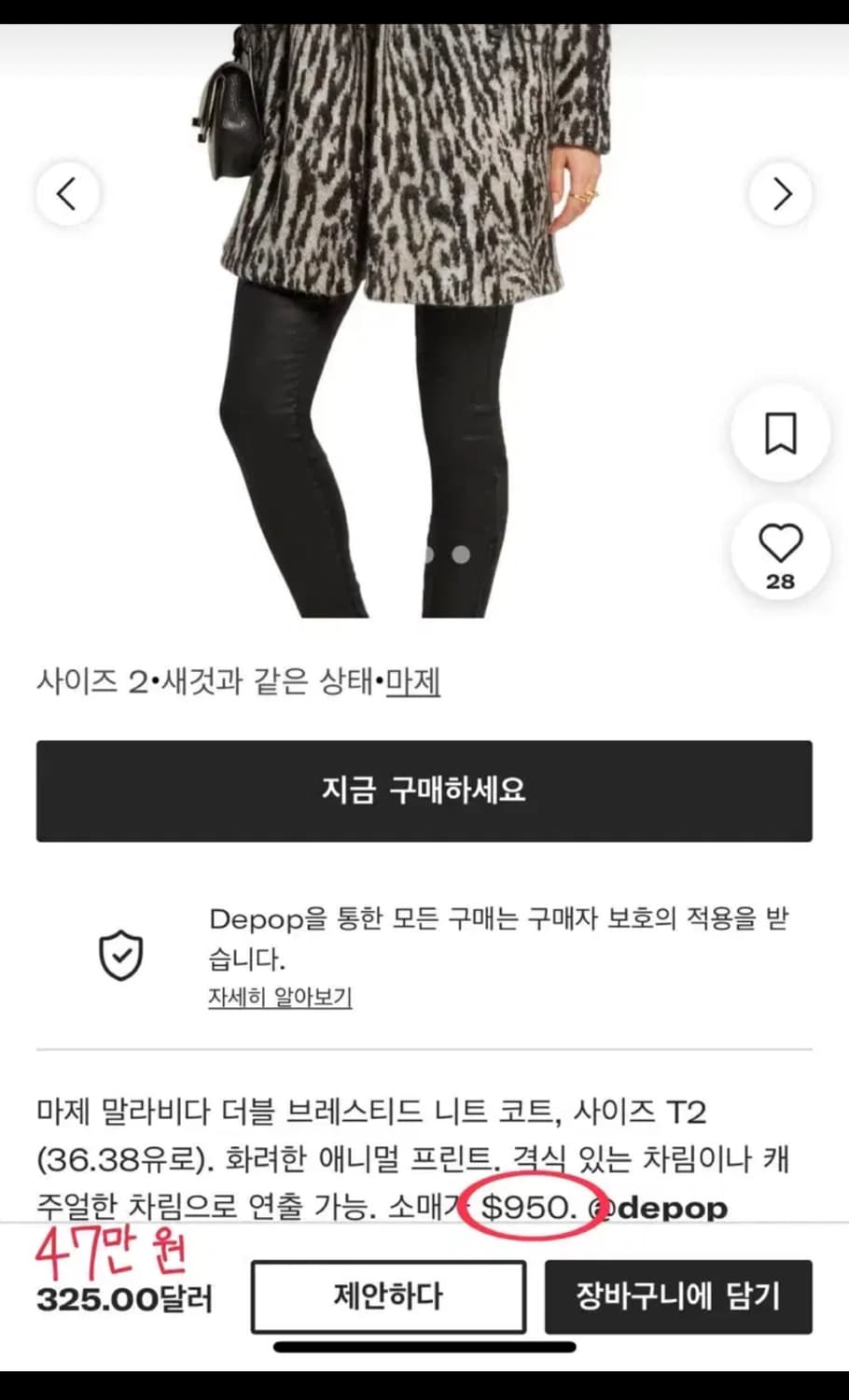Save the listing with the bookmark icon
Viewport: 849px width, 1400px height.
pyautogui.click(x=780, y=432)
